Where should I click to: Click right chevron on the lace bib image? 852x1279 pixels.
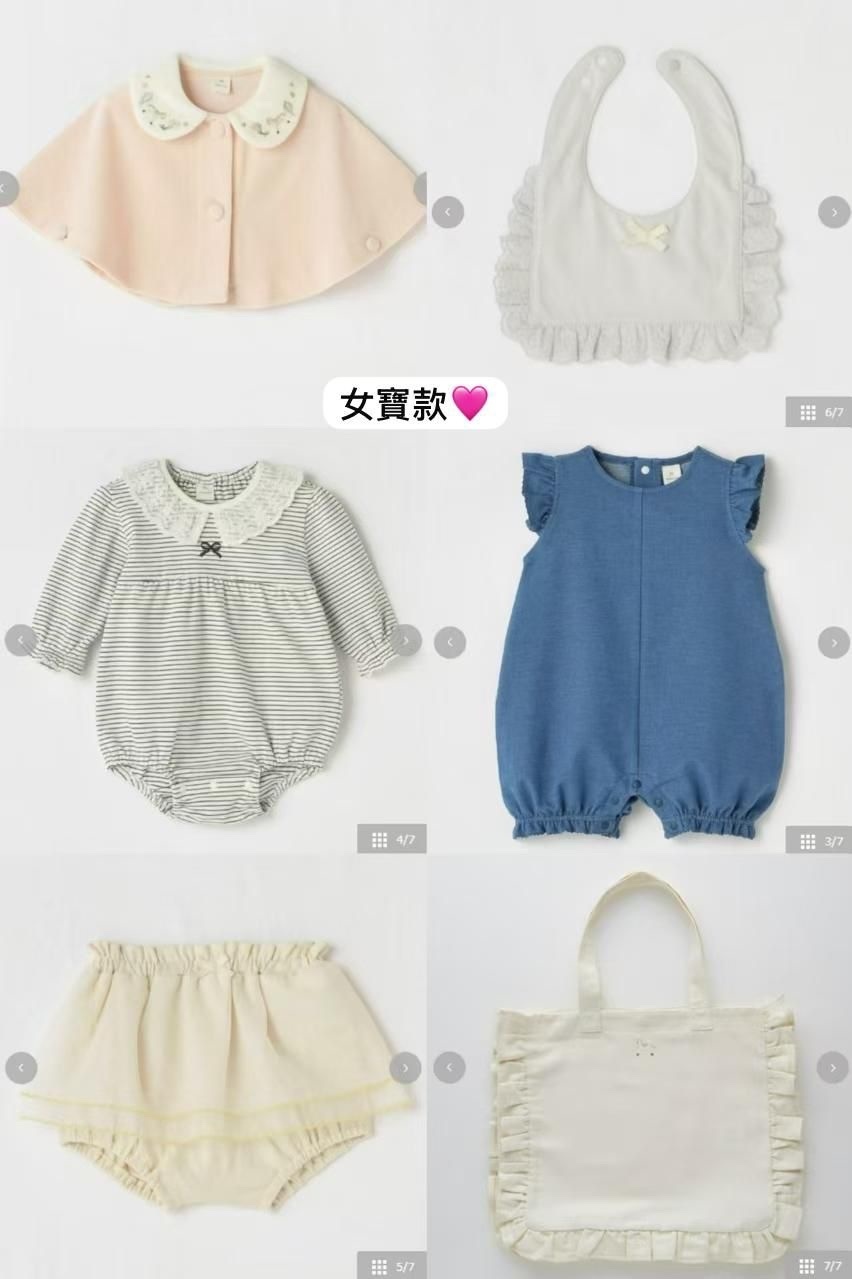click(834, 212)
